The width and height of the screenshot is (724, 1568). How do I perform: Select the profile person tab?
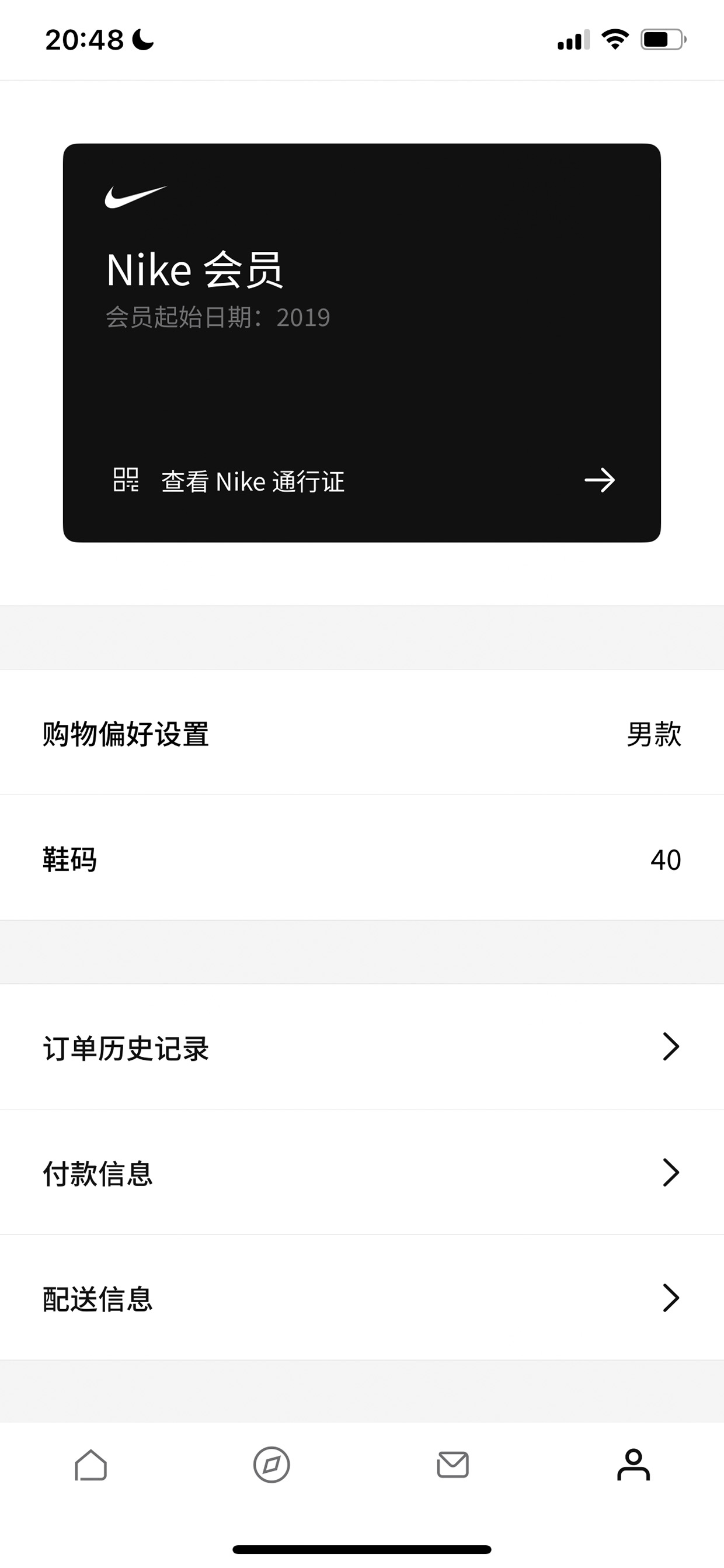pos(633,1465)
